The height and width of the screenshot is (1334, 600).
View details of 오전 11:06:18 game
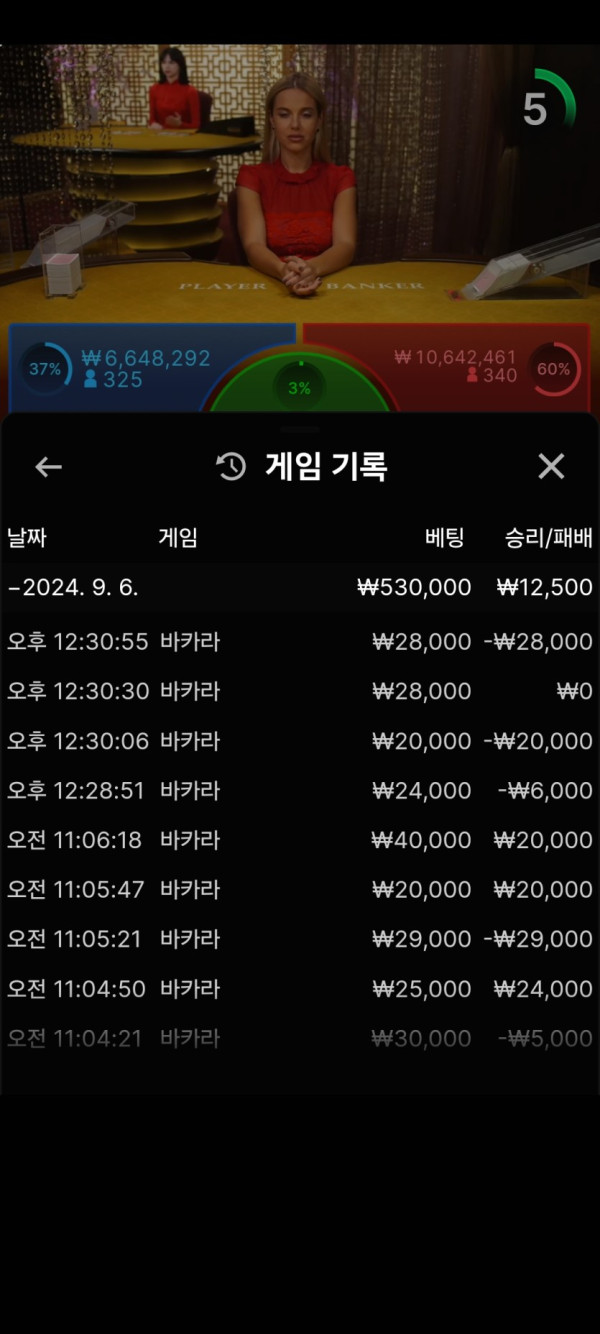point(299,840)
